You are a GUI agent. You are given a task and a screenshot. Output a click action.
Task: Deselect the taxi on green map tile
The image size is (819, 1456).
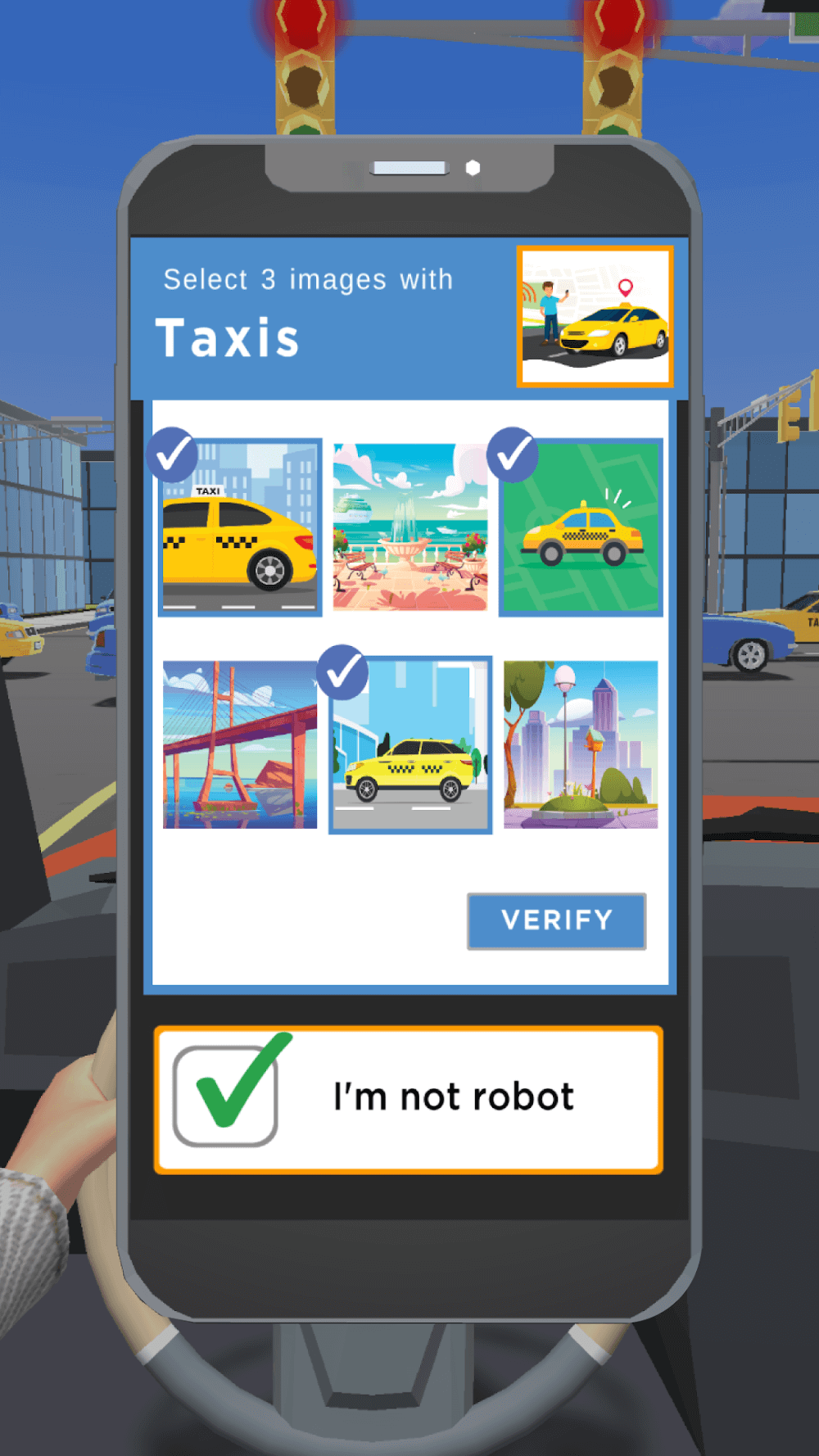581,528
